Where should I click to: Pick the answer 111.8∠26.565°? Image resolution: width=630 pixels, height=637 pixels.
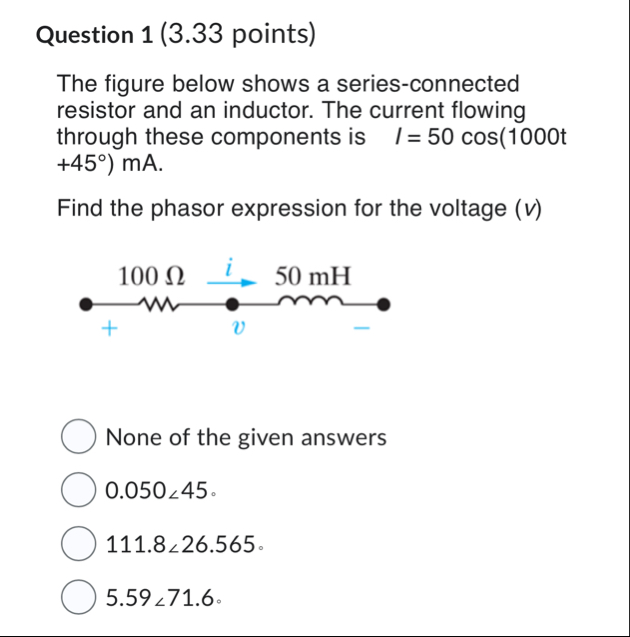80,545
